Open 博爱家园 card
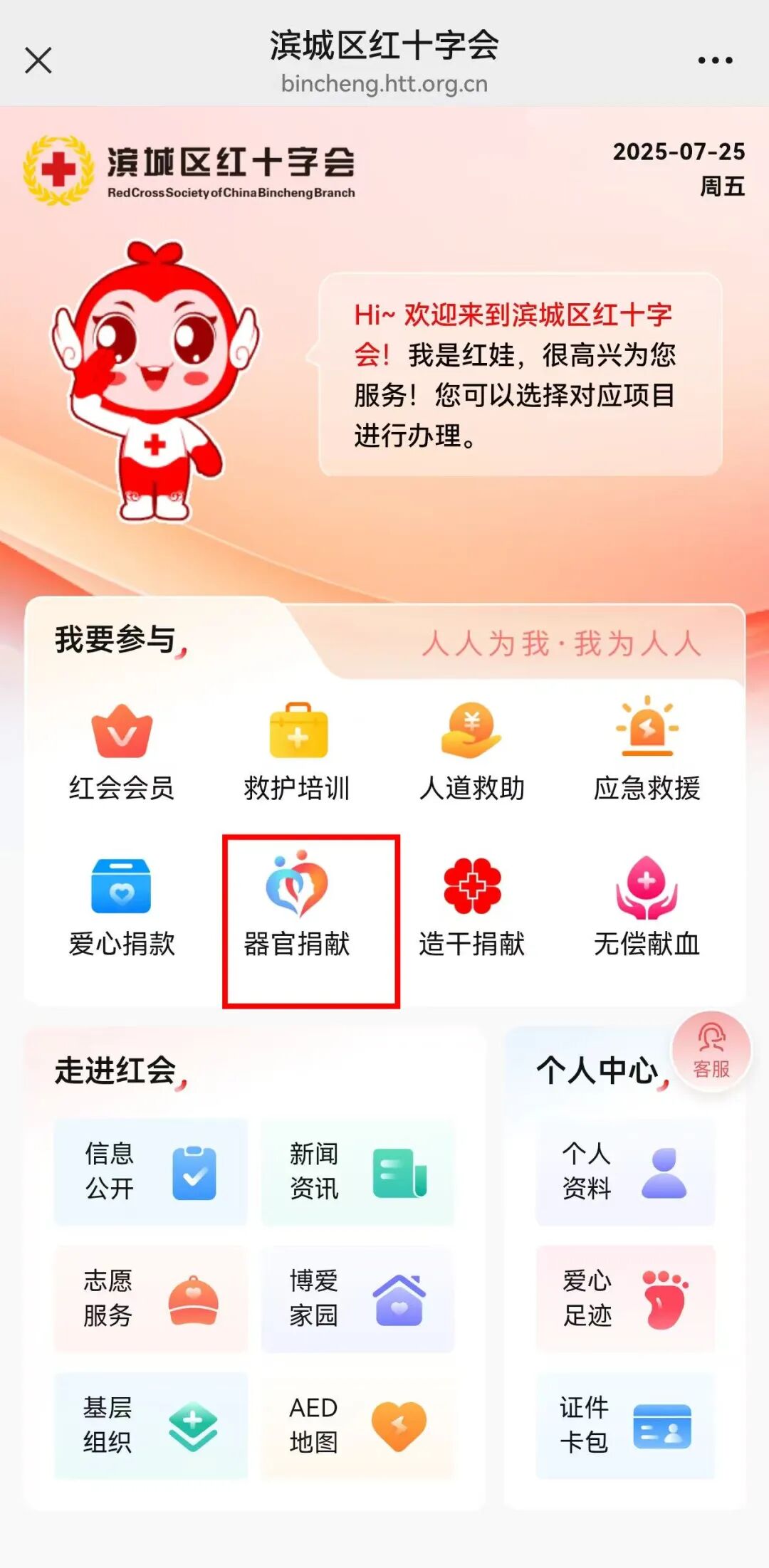Screen dimensions: 769x1568 357,1298
